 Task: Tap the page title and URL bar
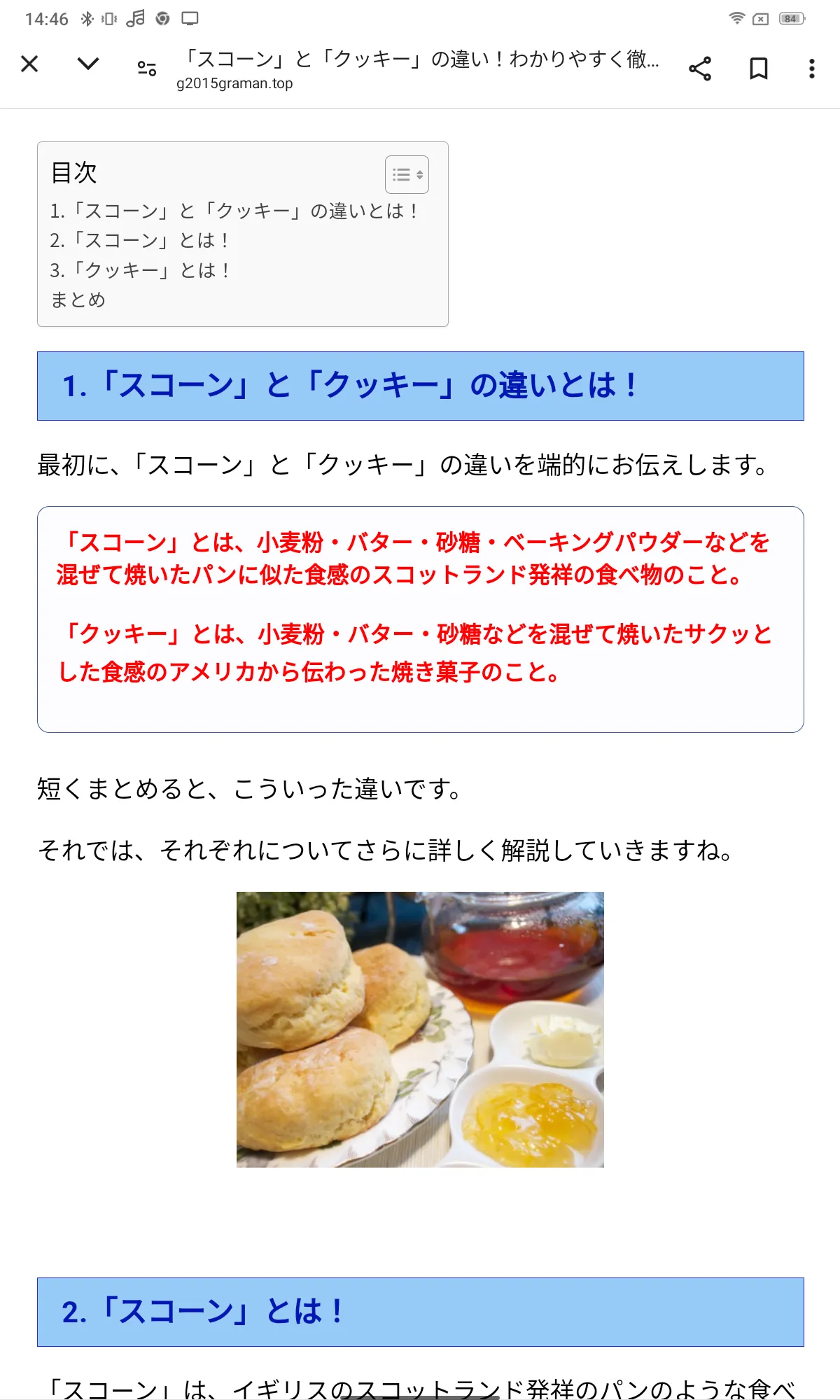tap(418, 69)
